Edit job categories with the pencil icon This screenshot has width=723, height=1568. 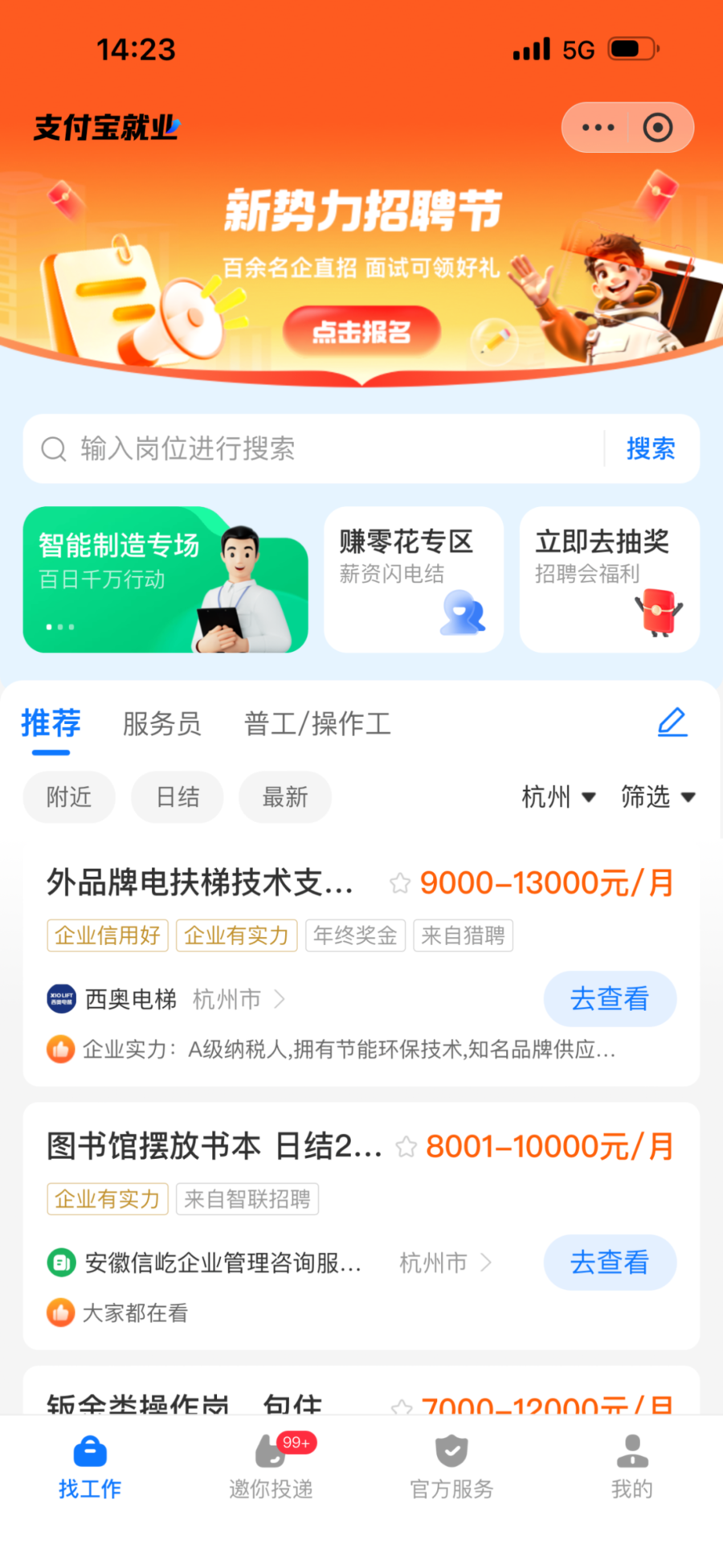pyautogui.click(x=672, y=723)
